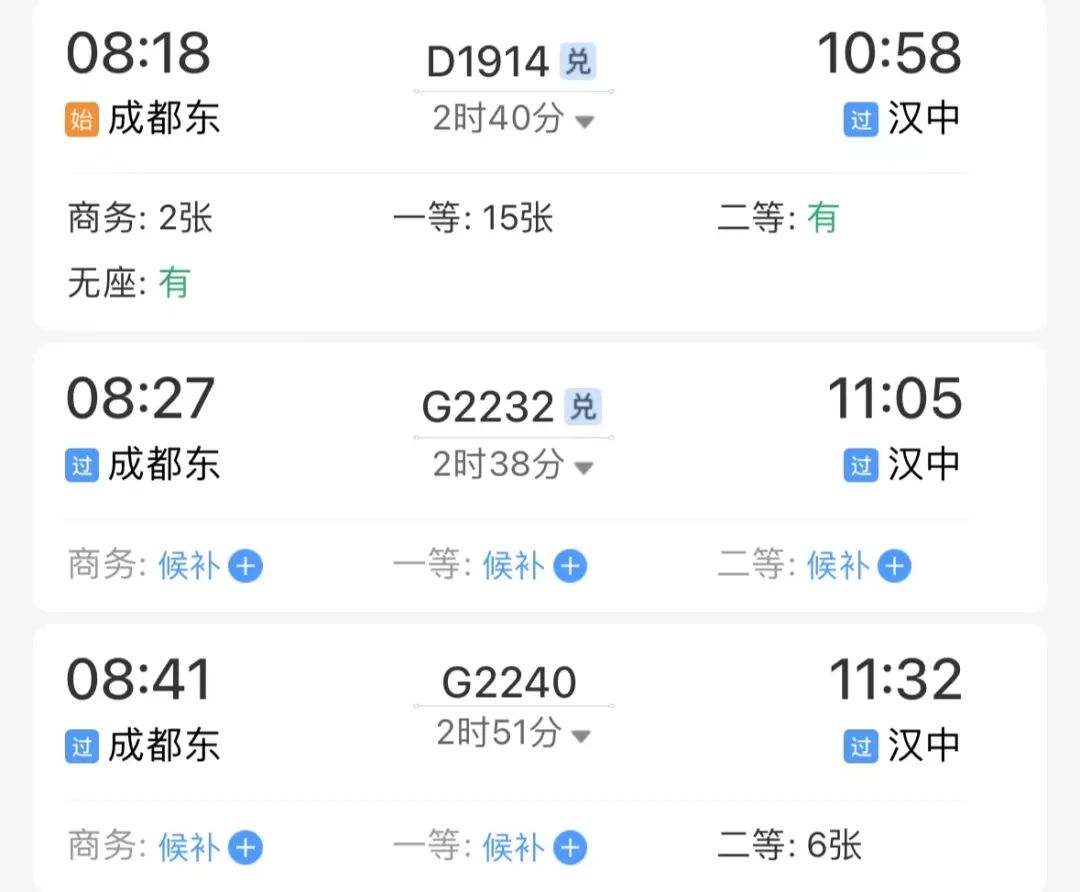Join 一等 waitlist on train G2232

click(x=570, y=567)
